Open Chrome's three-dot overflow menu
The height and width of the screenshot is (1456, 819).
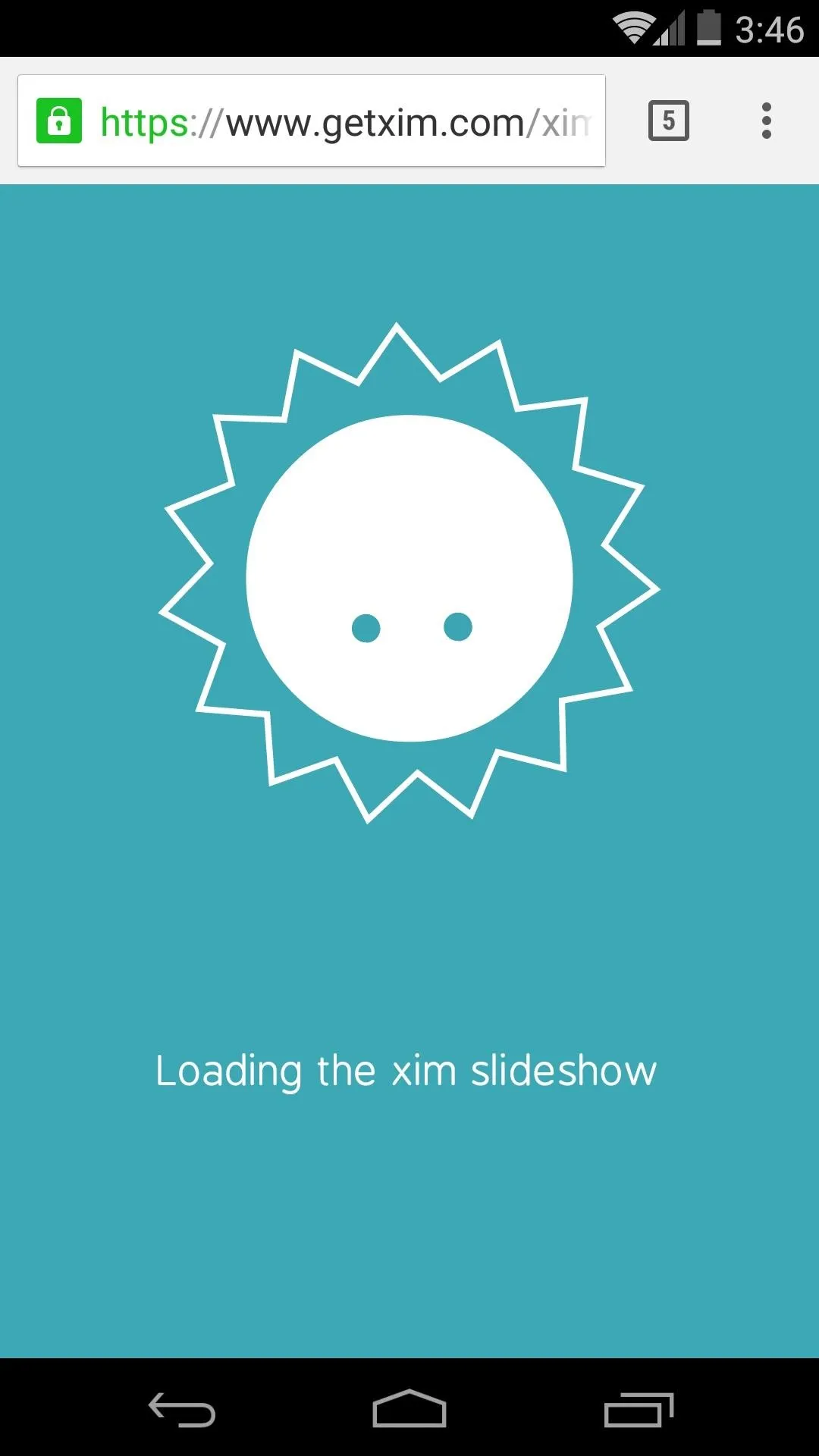point(767,121)
